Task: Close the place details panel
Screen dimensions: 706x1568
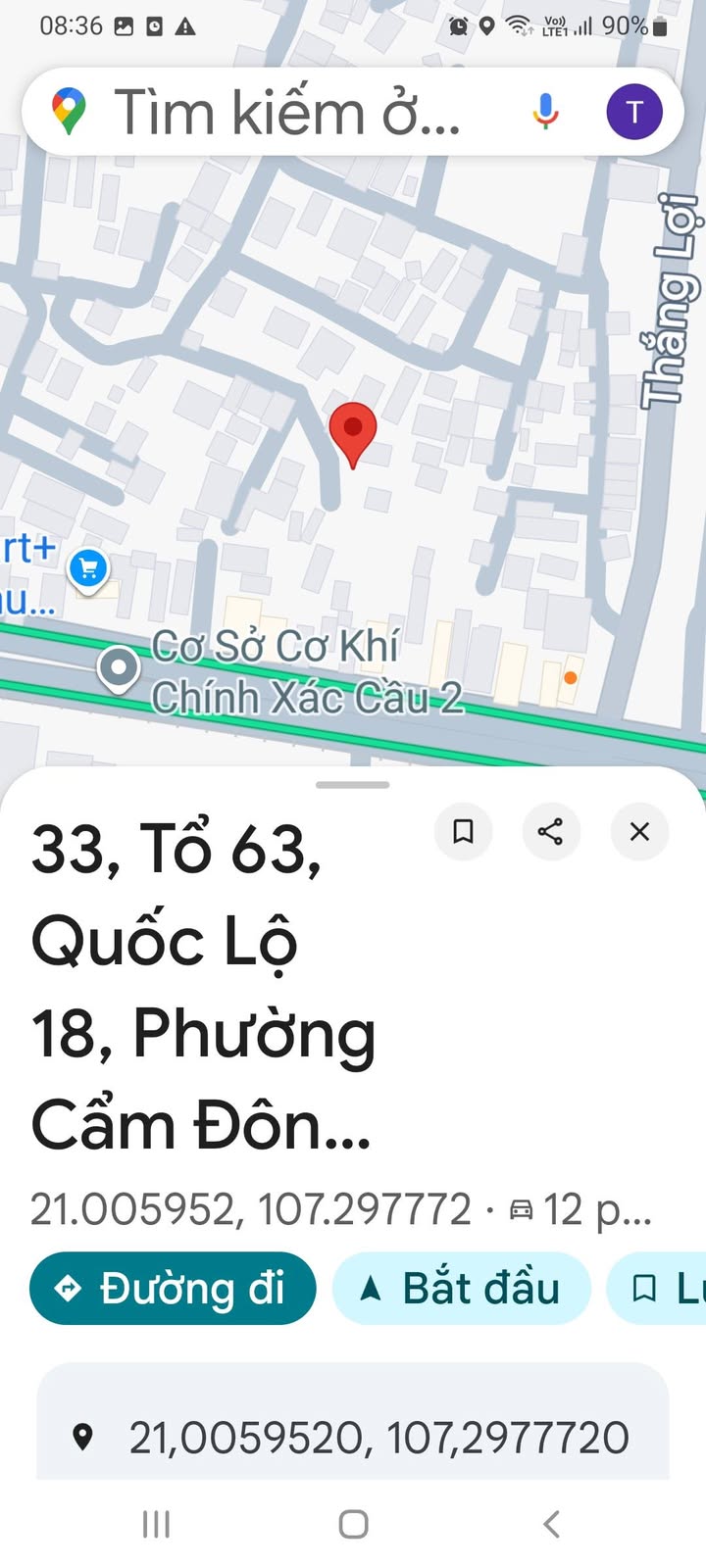Action: click(x=639, y=832)
